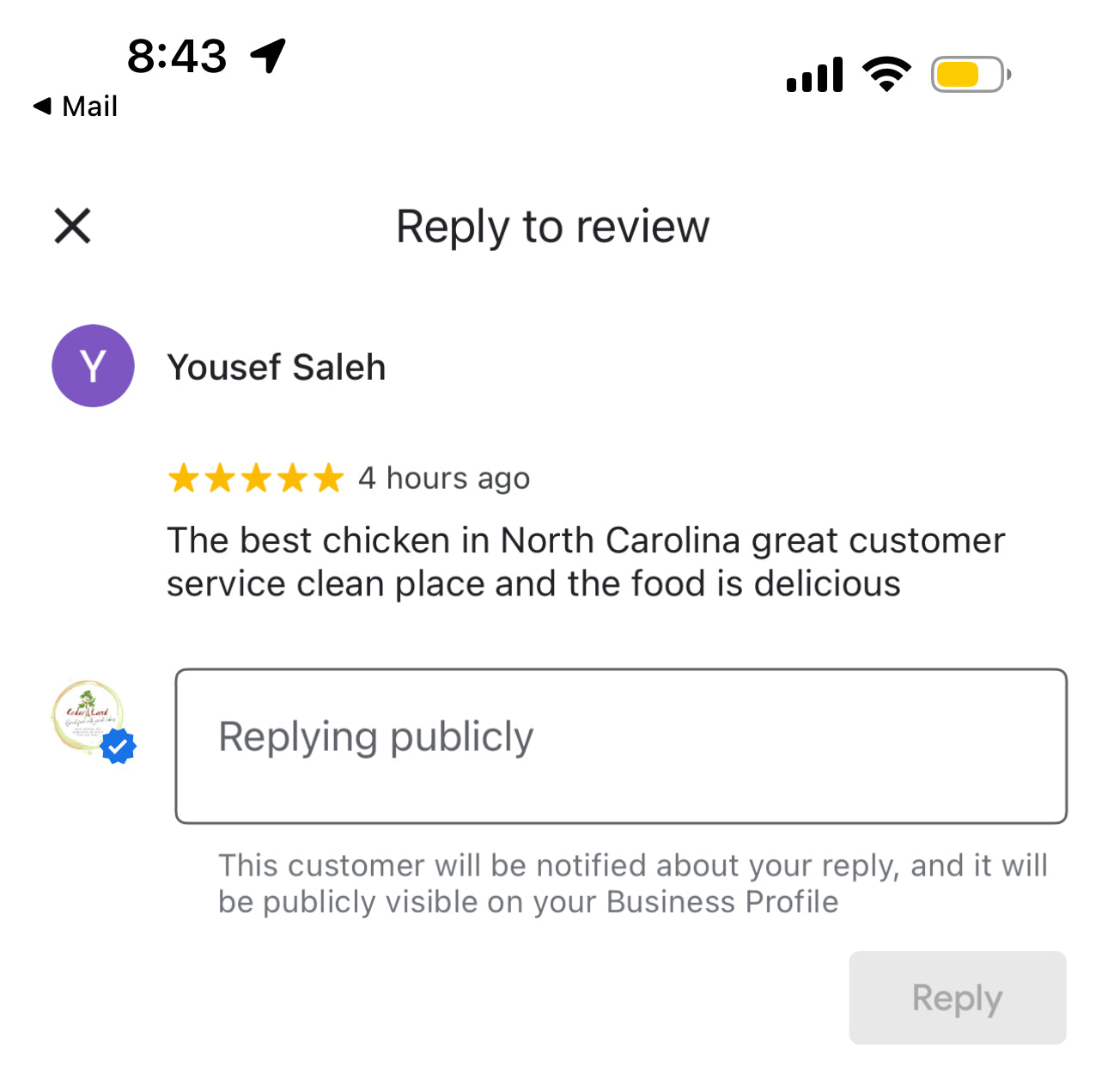Close the Reply to review screen
Image resolution: width=1108 pixels, height=1092 pixels.
point(72,227)
